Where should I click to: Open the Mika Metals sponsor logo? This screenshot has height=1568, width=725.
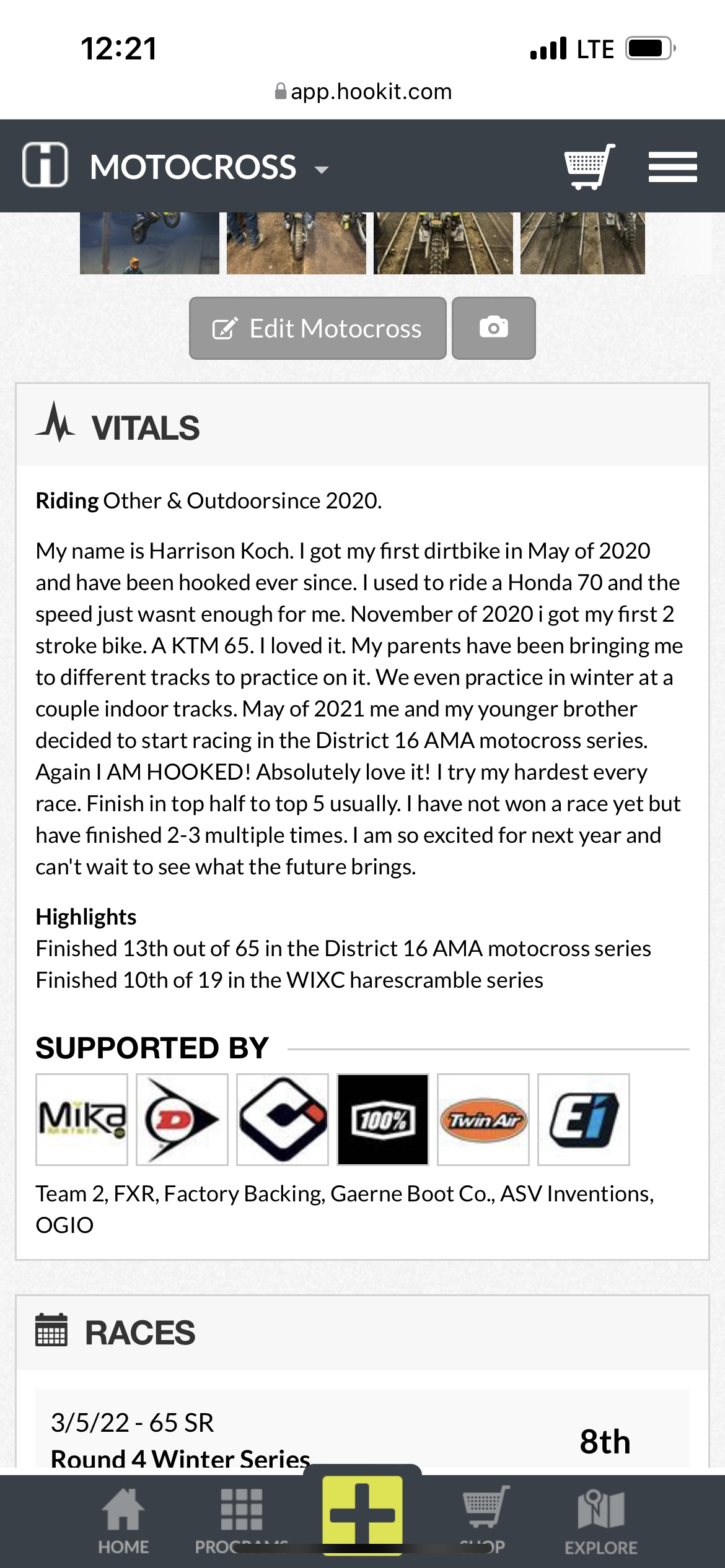click(82, 1120)
